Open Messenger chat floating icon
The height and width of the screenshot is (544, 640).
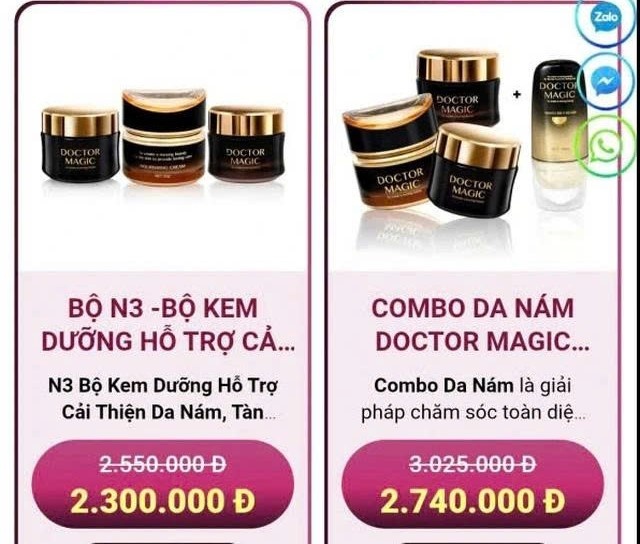[x=607, y=82]
